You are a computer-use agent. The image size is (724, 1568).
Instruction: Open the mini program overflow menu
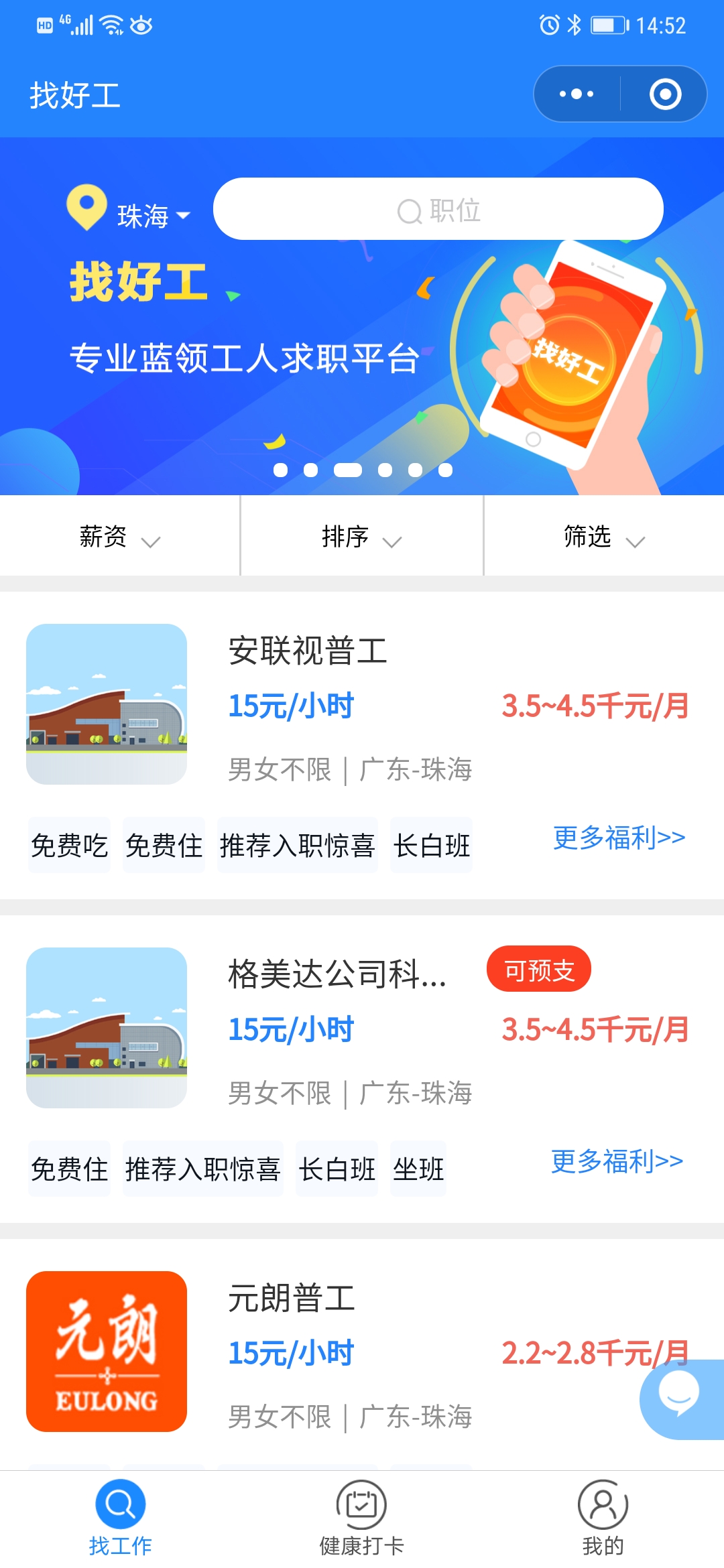point(577,94)
